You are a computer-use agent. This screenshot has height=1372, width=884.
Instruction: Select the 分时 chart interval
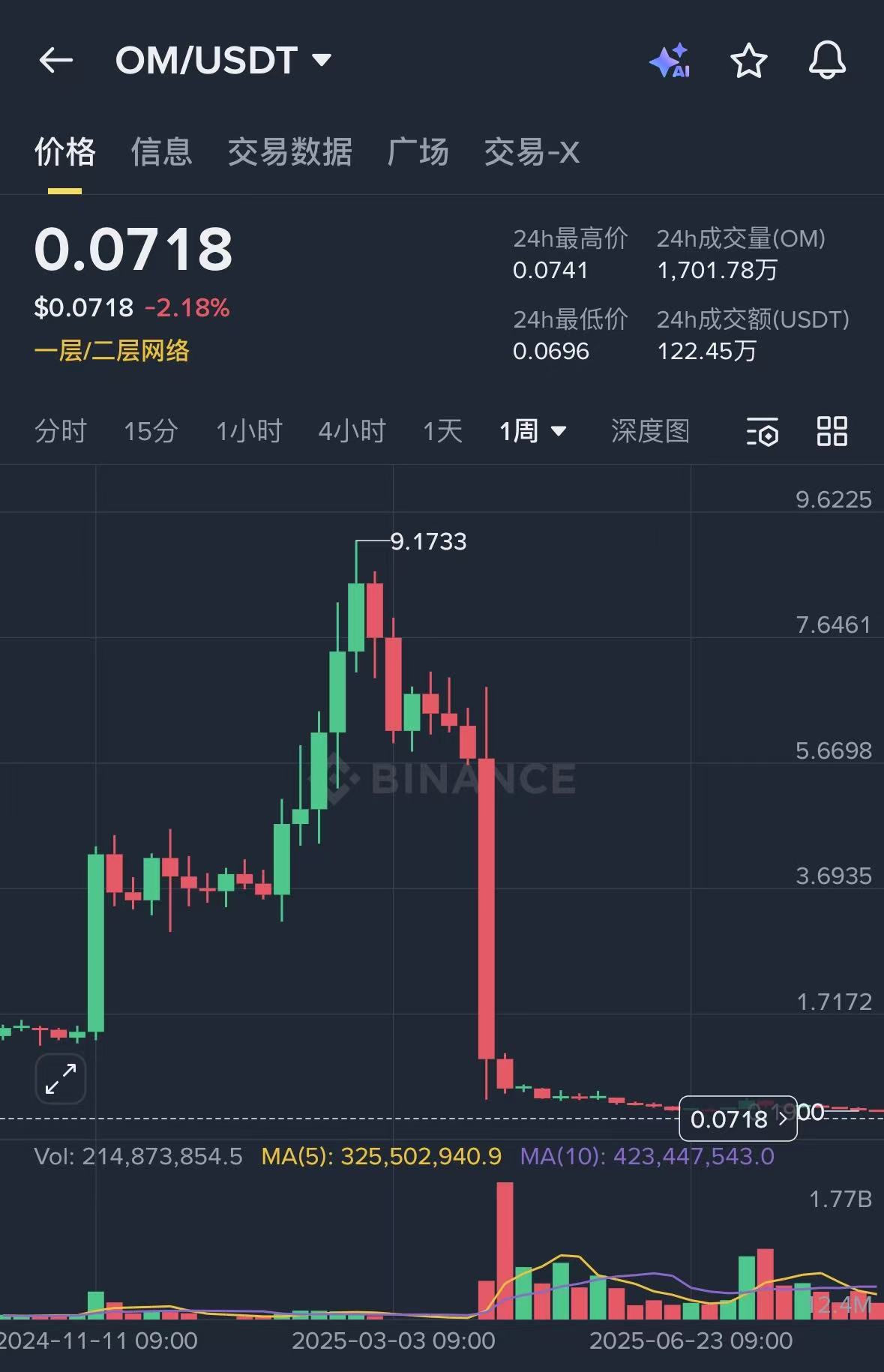tap(61, 431)
